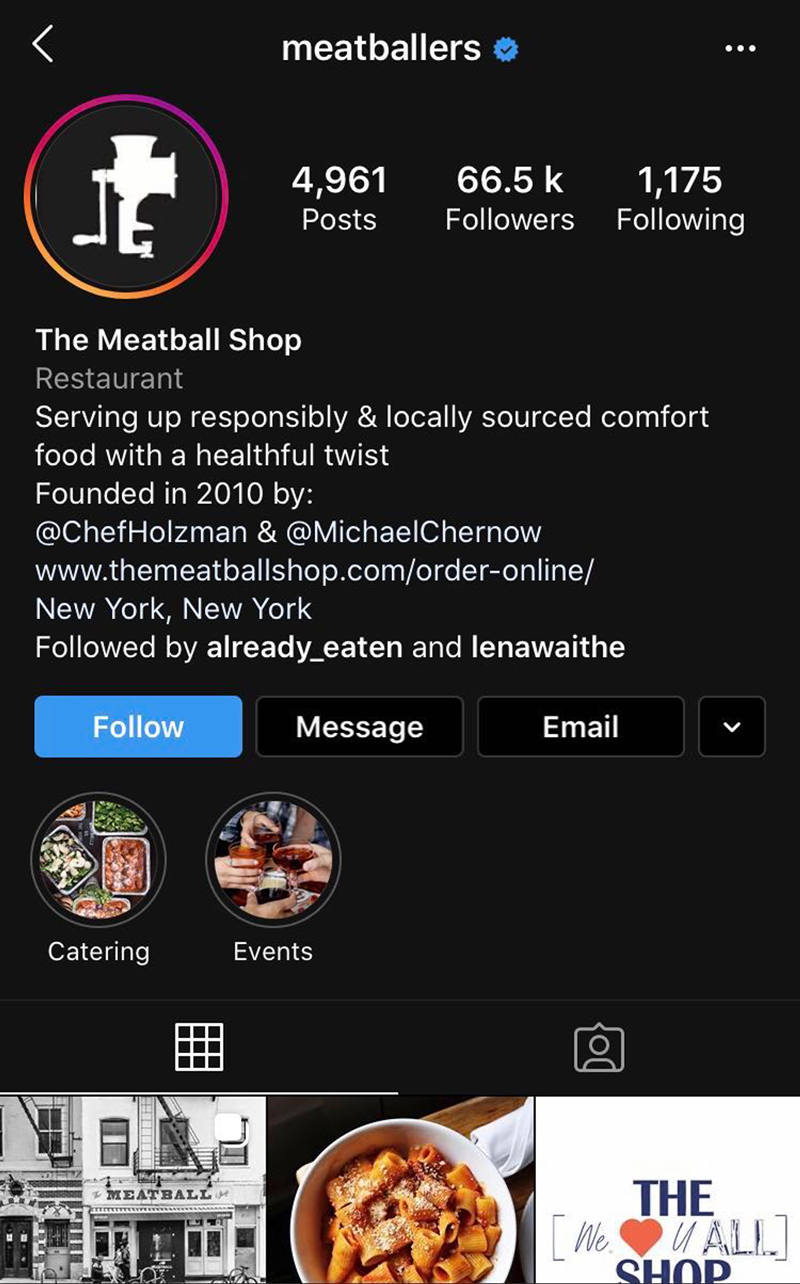800x1284 pixels.
Task: View the Catering story highlight
Action: point(99,860)
